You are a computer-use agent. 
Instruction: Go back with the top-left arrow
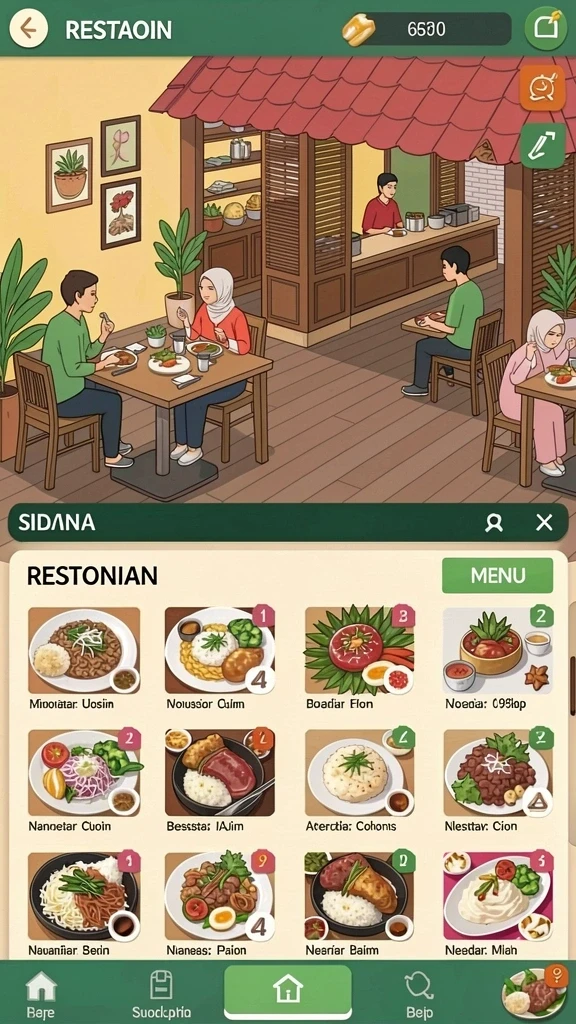pos(28,28)
